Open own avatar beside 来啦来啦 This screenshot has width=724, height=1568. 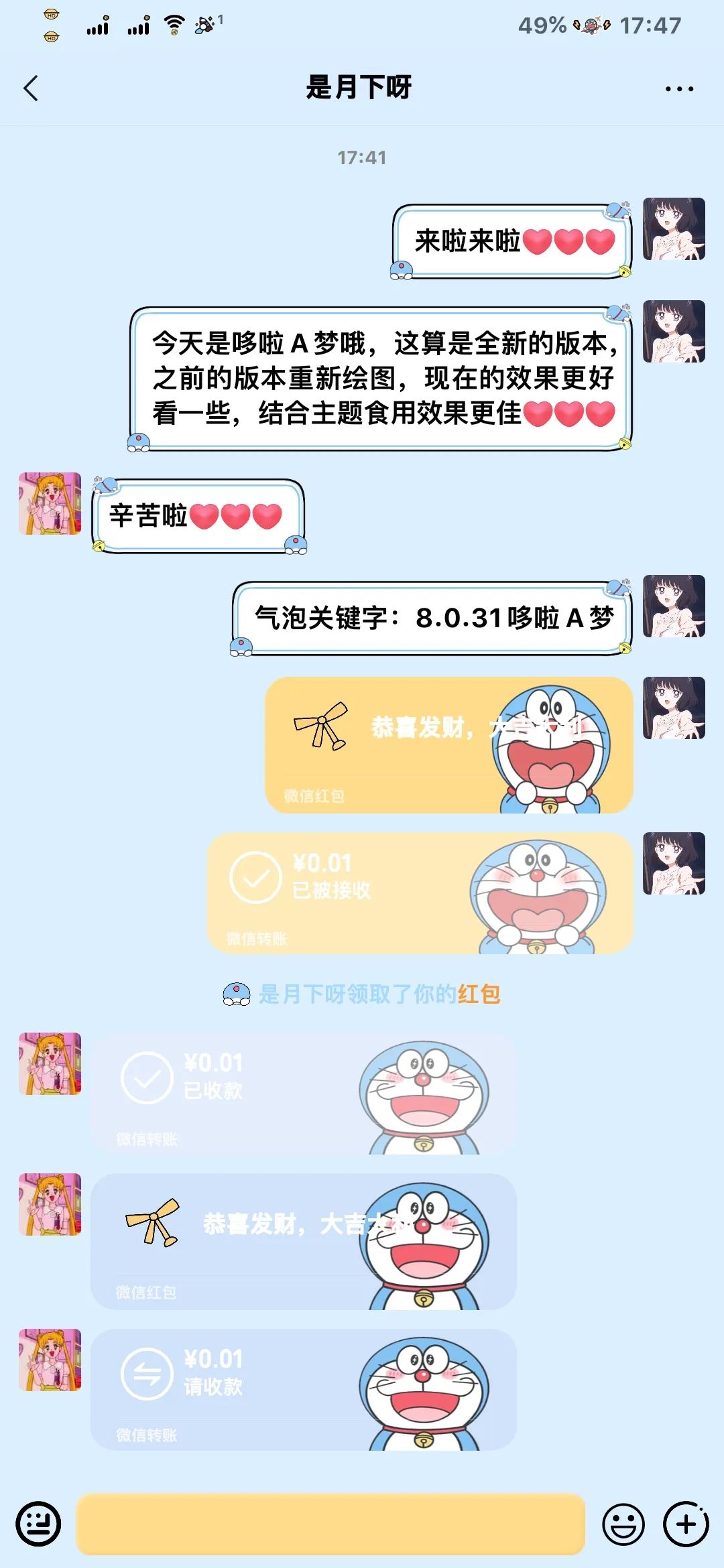pyautogui.click(x=673, y=229)
